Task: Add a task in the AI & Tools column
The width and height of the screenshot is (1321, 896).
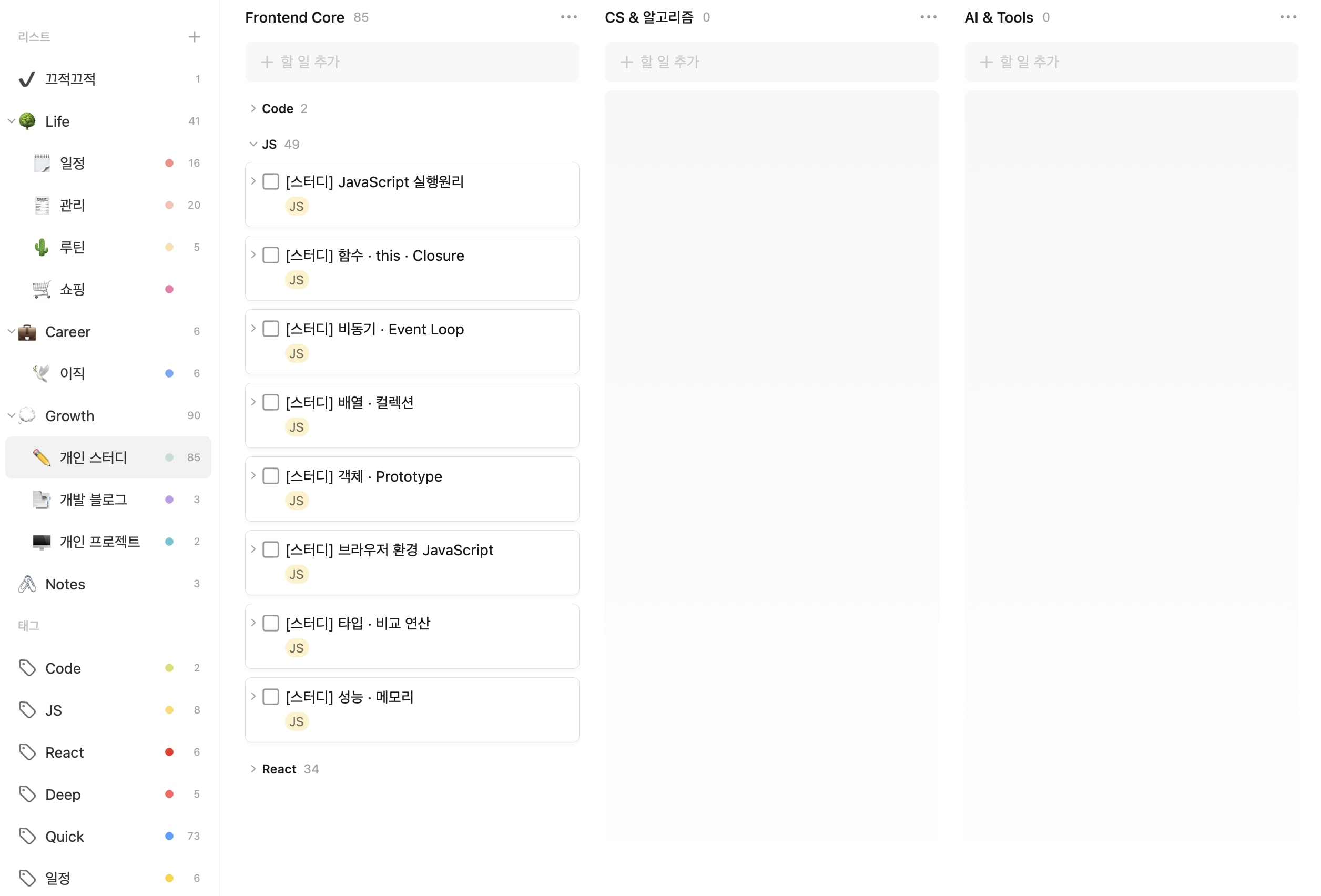Action: (x=1131, y=62)
